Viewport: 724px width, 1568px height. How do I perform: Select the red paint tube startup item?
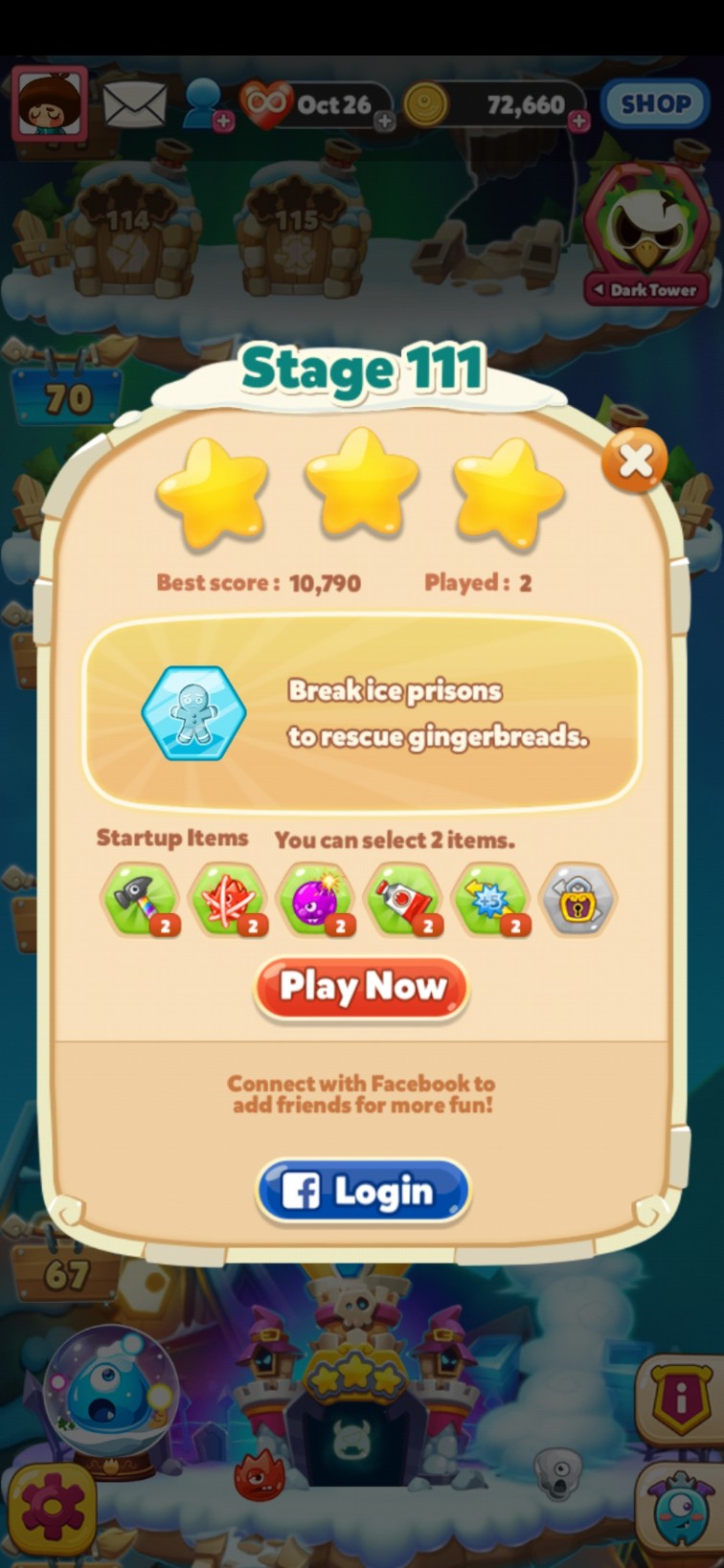point(403,899)
